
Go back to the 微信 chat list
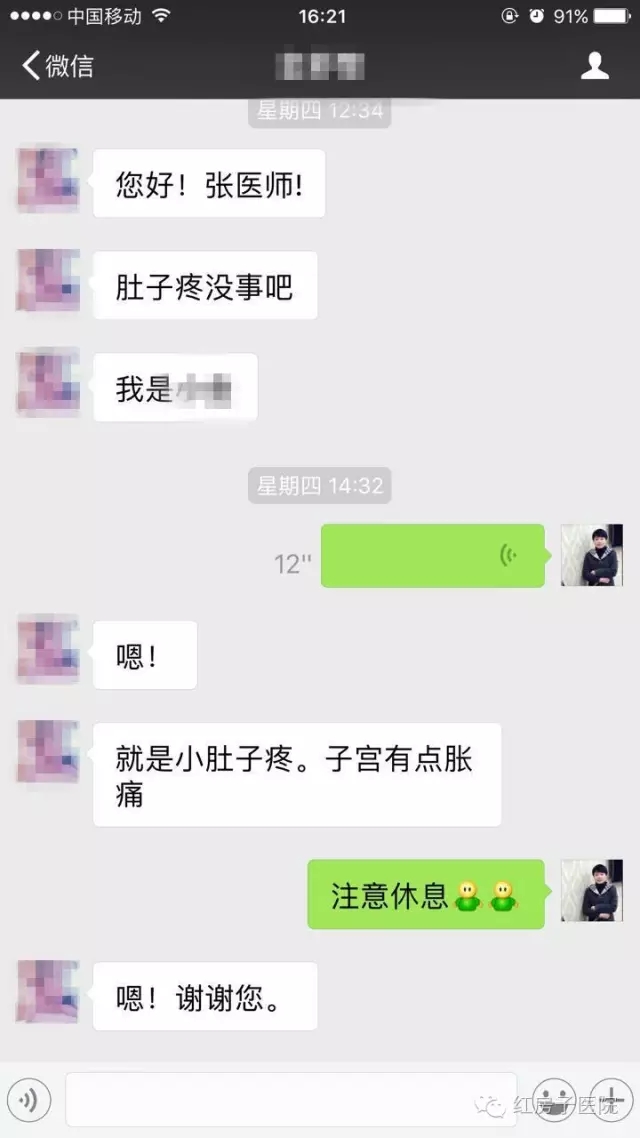[58, 66]
